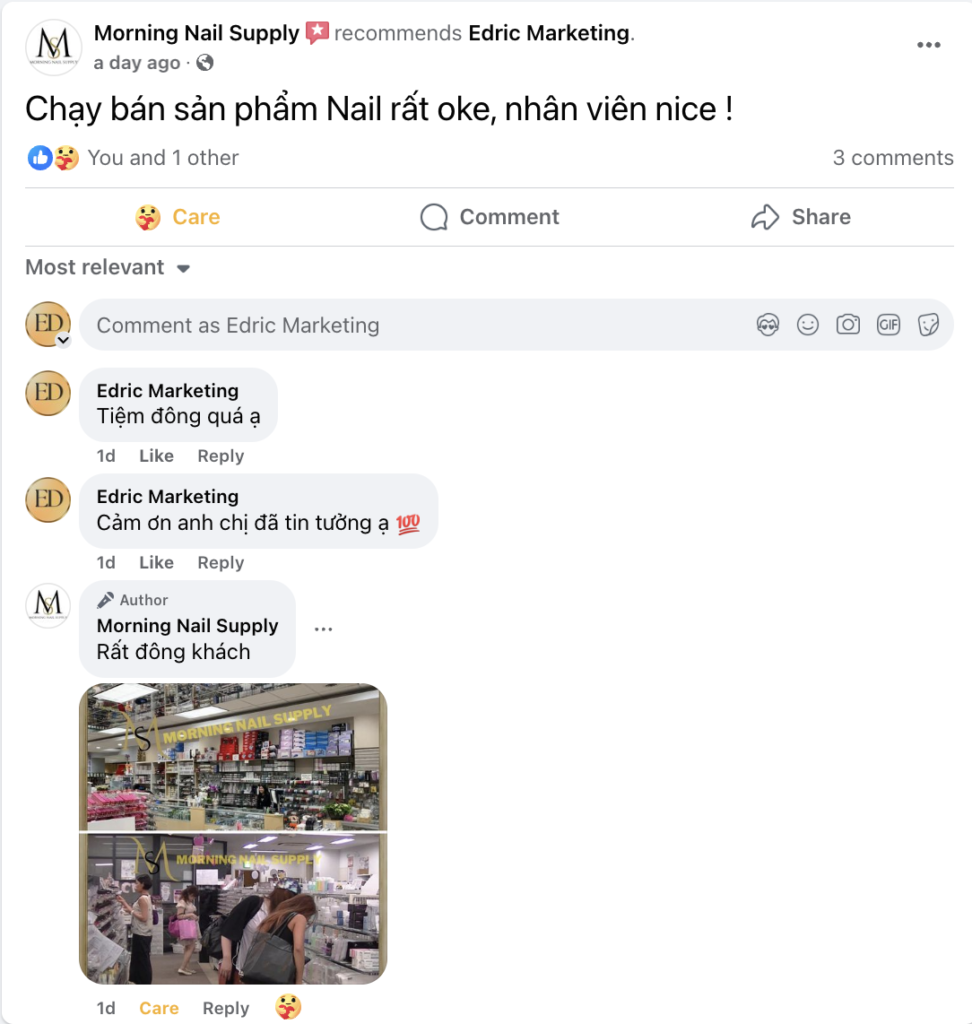Open the Morning Nail Supply comment options menu
This screenshot has height=1024, width=972.
pos(323,627)
